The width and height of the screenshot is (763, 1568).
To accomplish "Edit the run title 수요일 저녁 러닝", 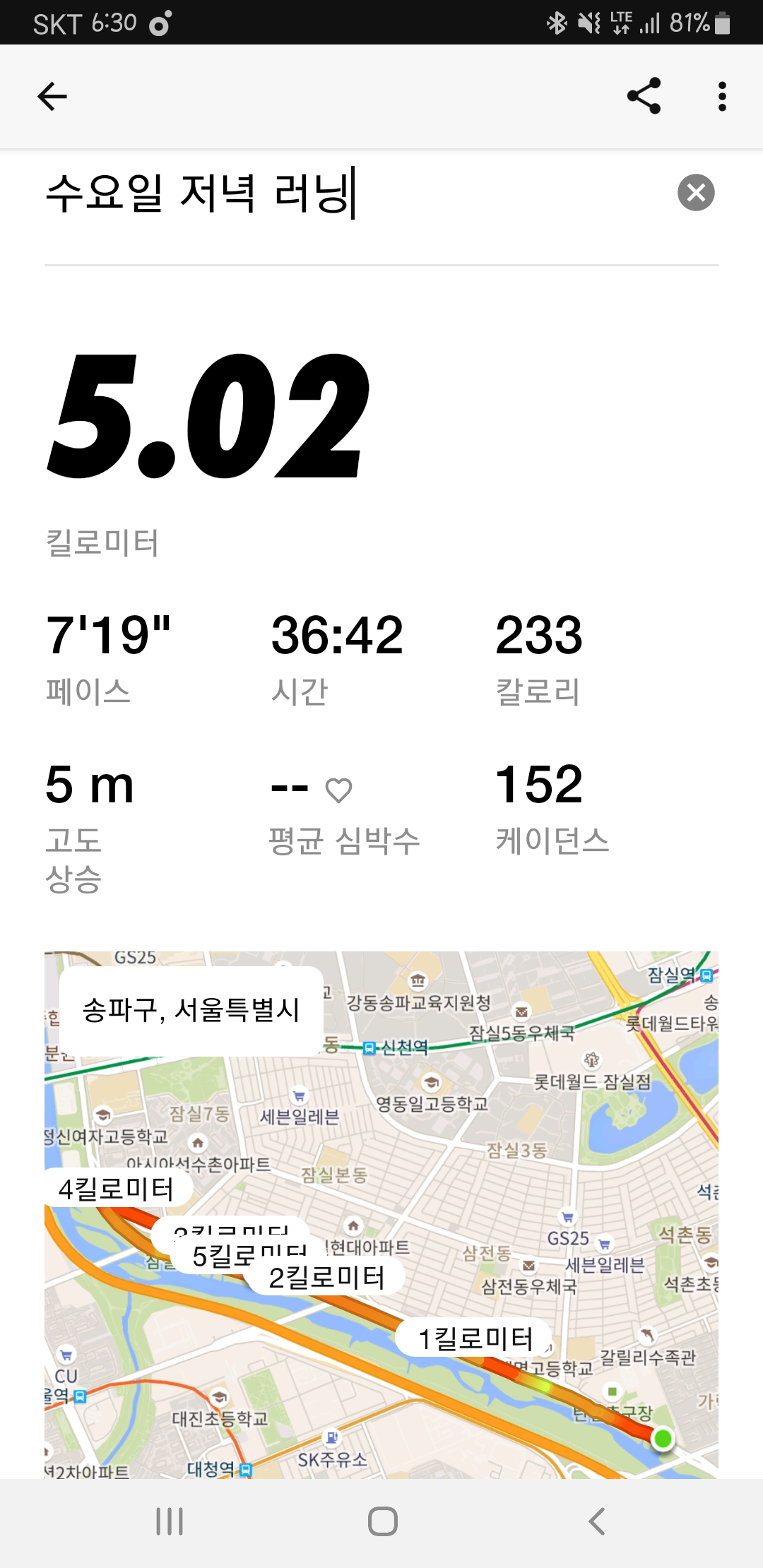I will 201,193.
